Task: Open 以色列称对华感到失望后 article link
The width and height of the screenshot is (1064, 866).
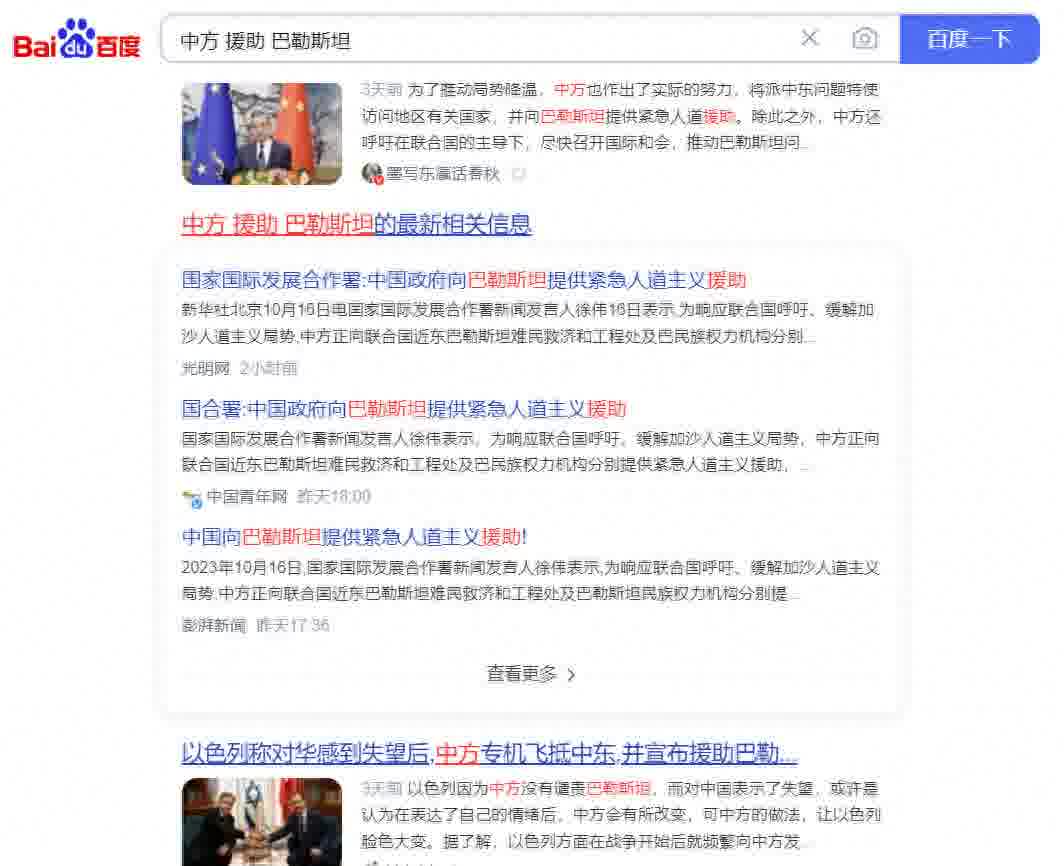Action: [489, 753]
